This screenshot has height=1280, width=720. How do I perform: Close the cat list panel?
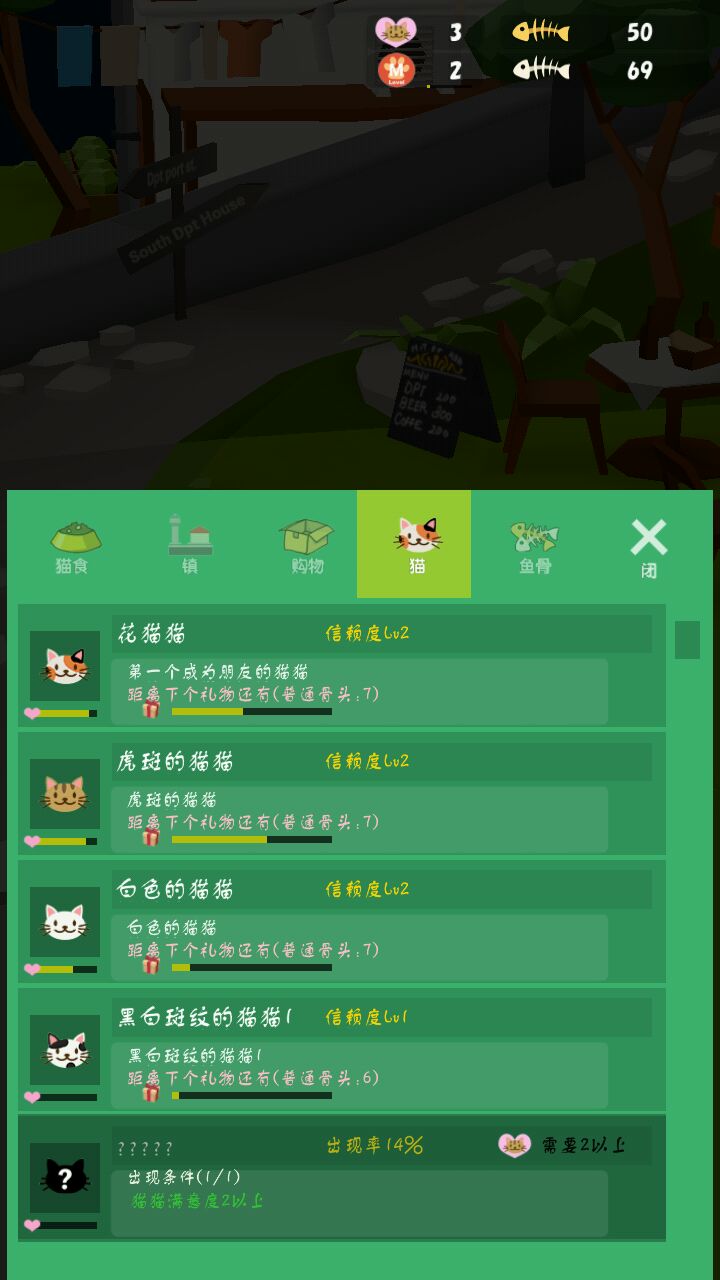(649, 545)
